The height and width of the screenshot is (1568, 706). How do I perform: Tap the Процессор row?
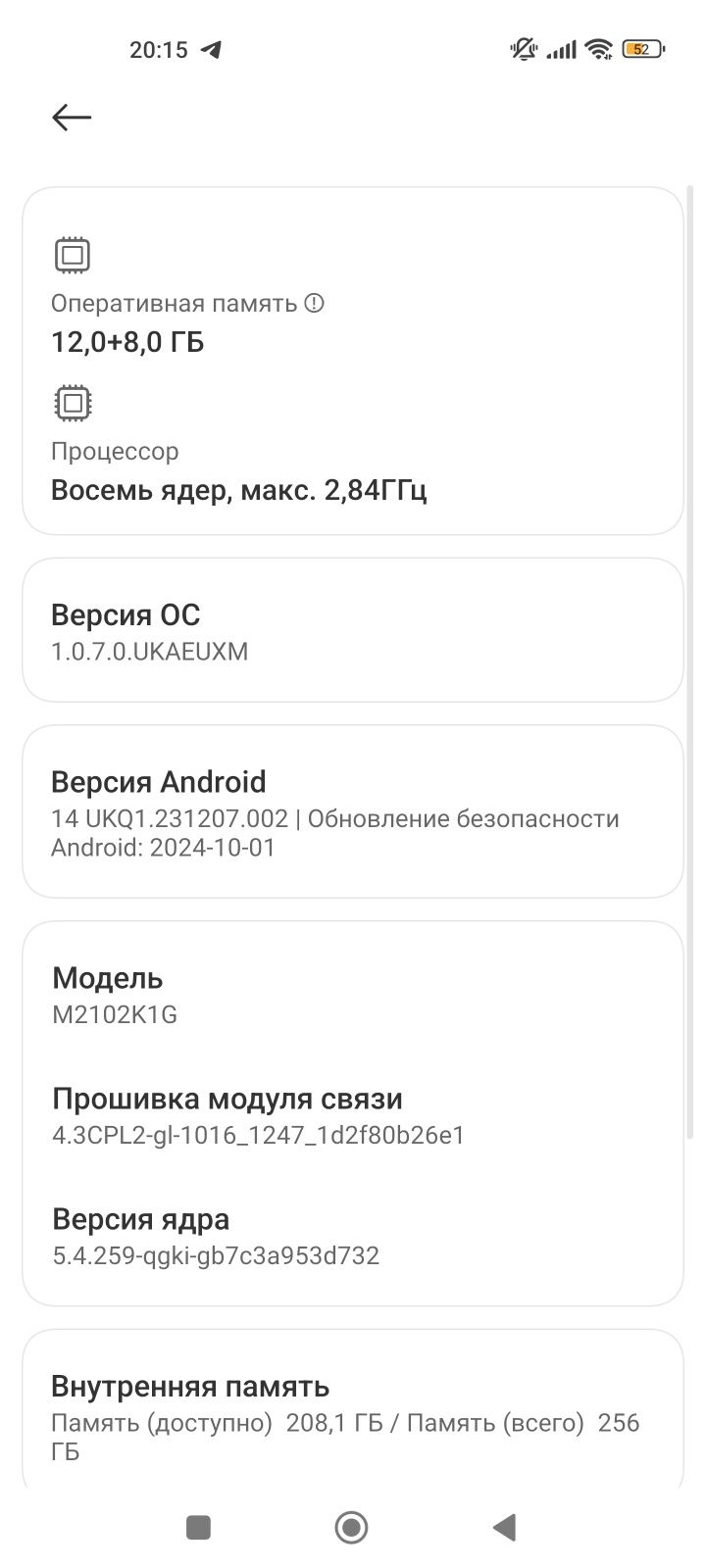(x=353, y=449)
